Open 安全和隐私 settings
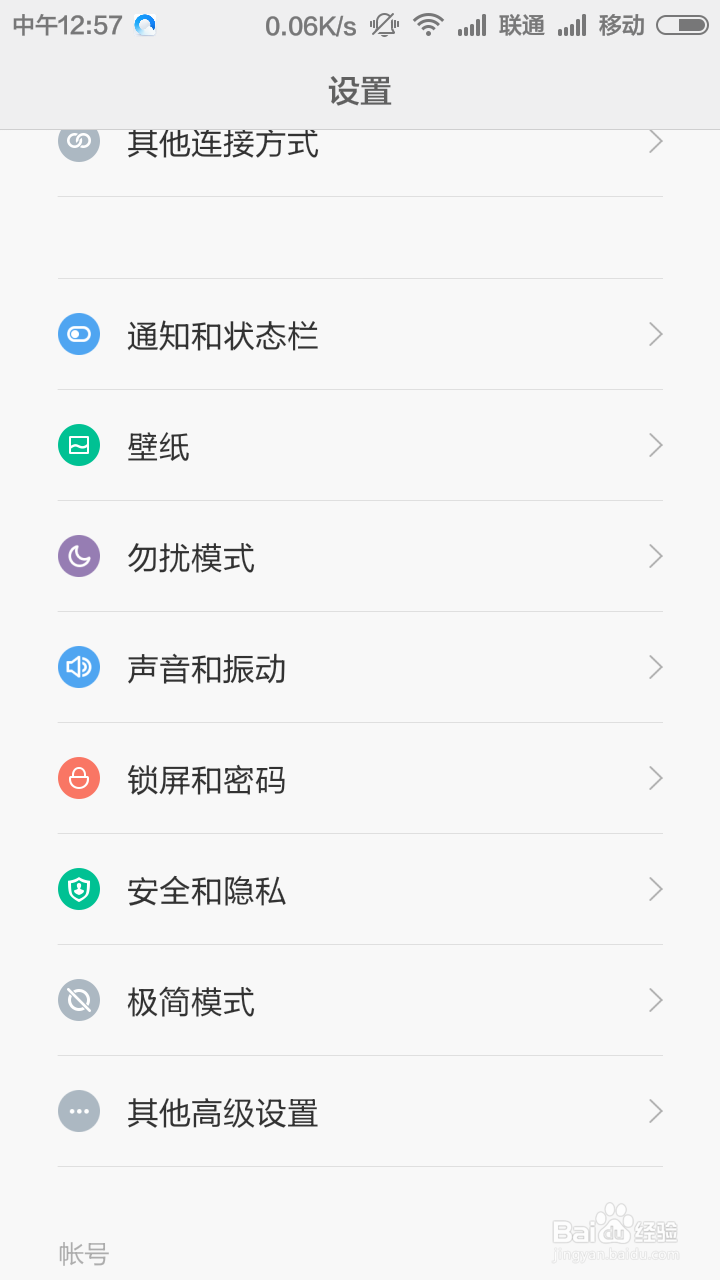The image size is (720, 1280). (360, 889)
